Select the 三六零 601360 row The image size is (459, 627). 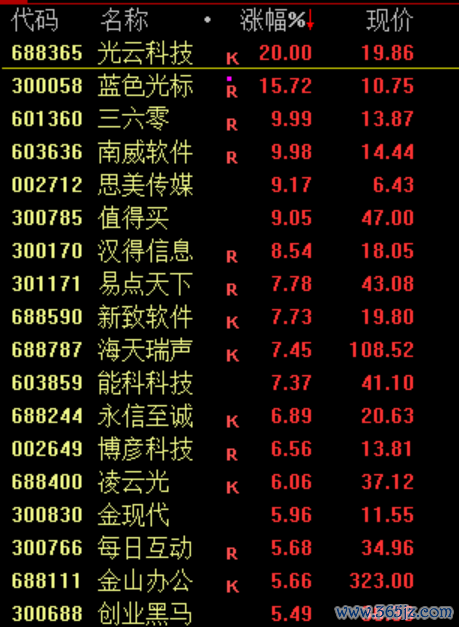230,119
